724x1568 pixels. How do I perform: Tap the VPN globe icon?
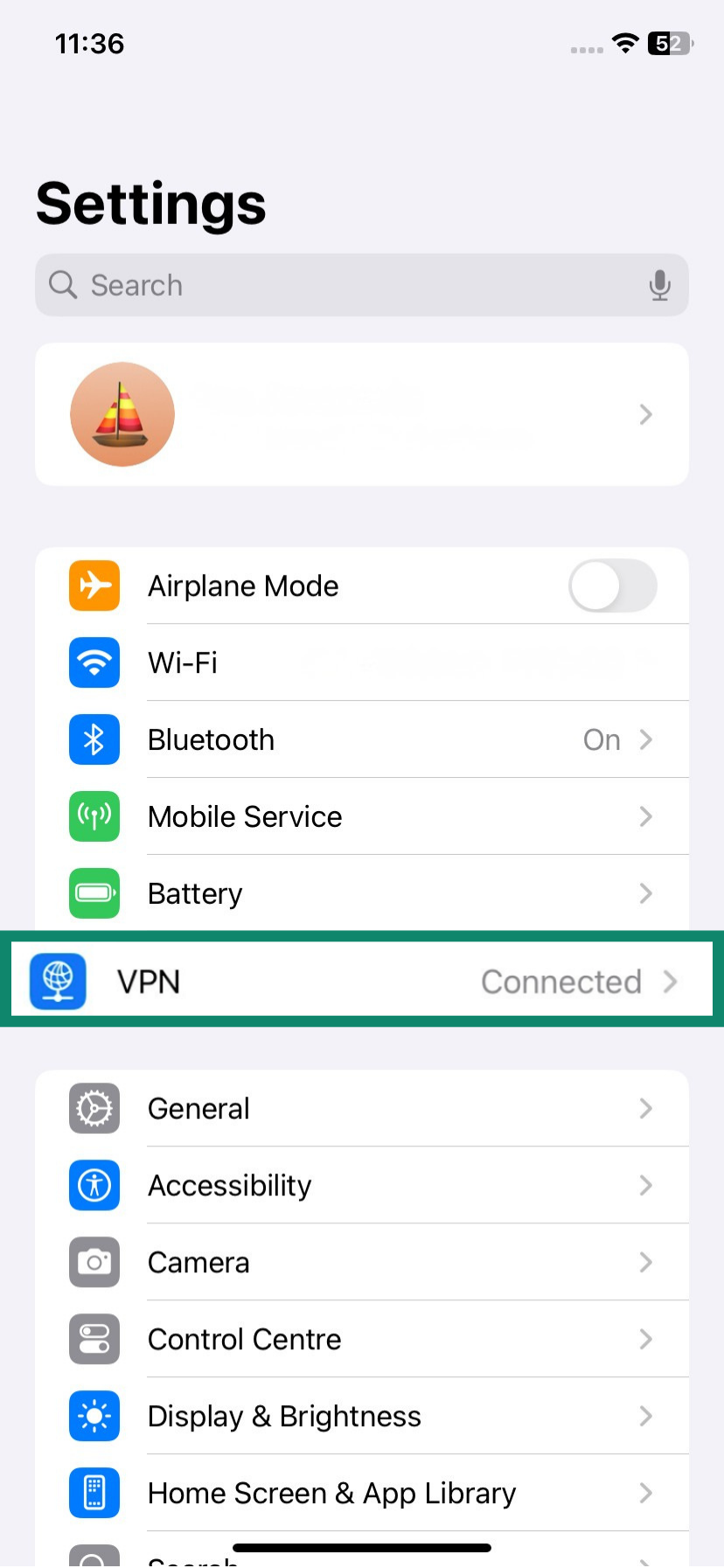click(x=57, y=981)
